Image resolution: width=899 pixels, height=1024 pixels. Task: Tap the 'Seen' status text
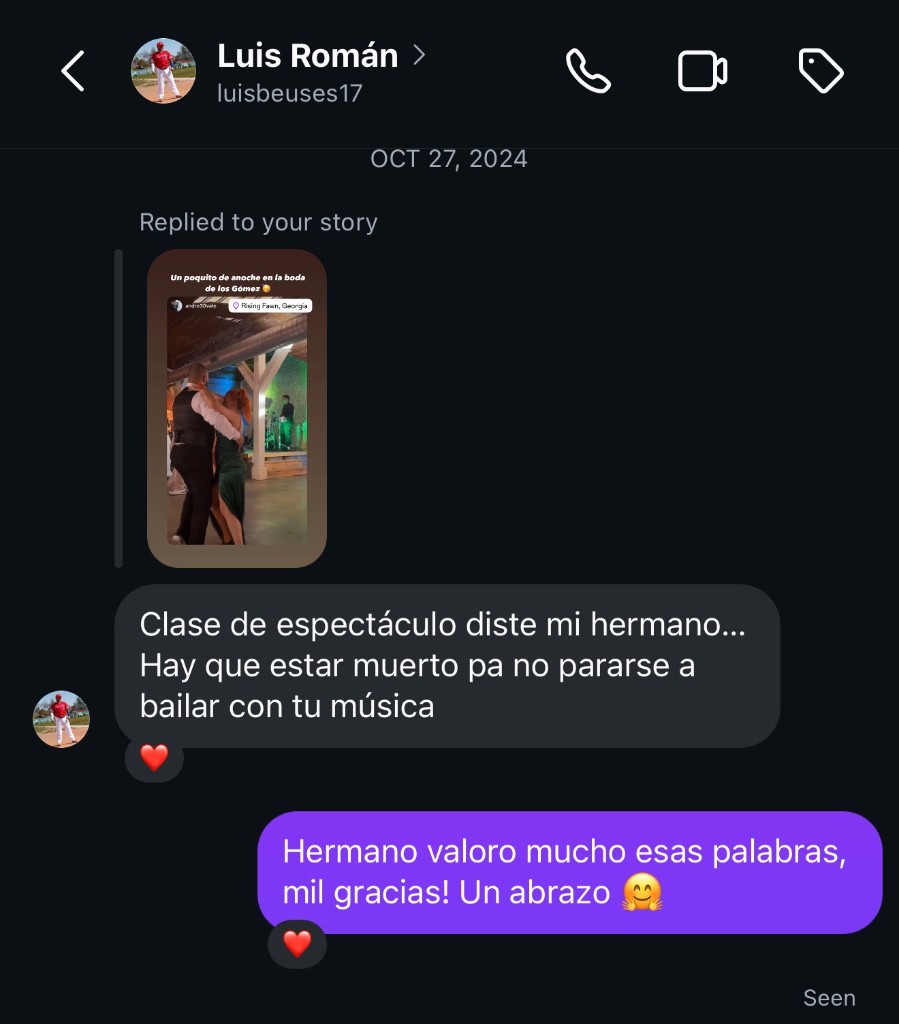click(829, 998)
